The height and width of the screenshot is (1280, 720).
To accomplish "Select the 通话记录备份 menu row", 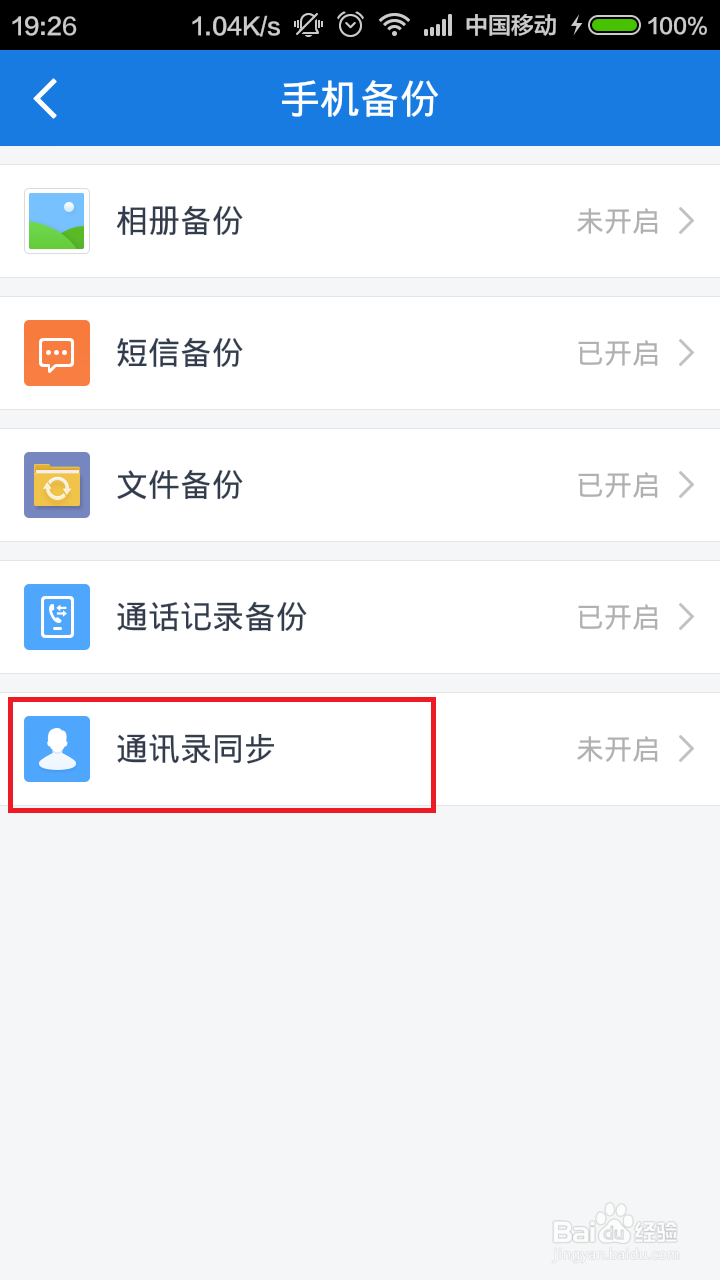I will pos(360,616).
